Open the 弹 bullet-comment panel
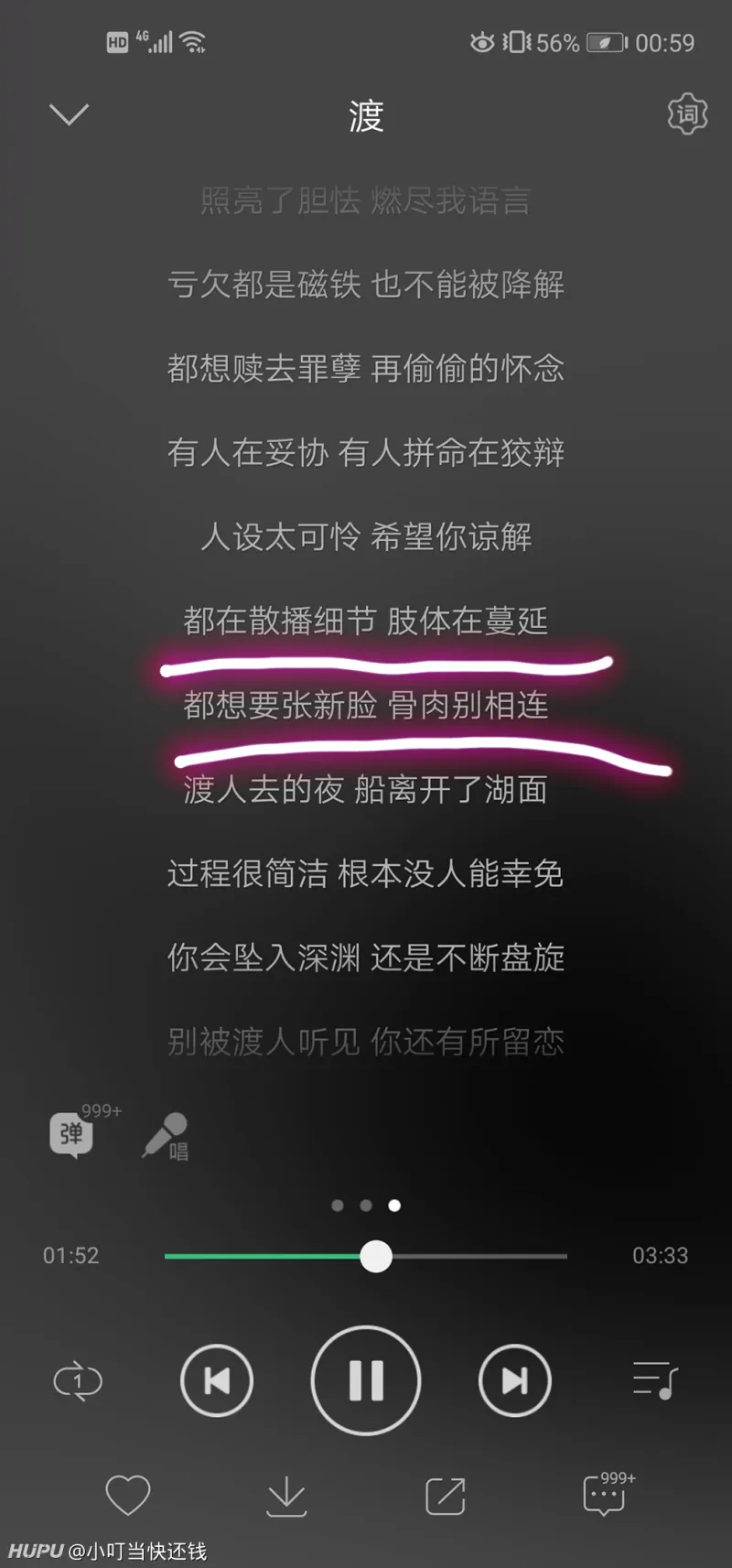Viewport: 732px width, 1568px height. tap(71, 1135)
